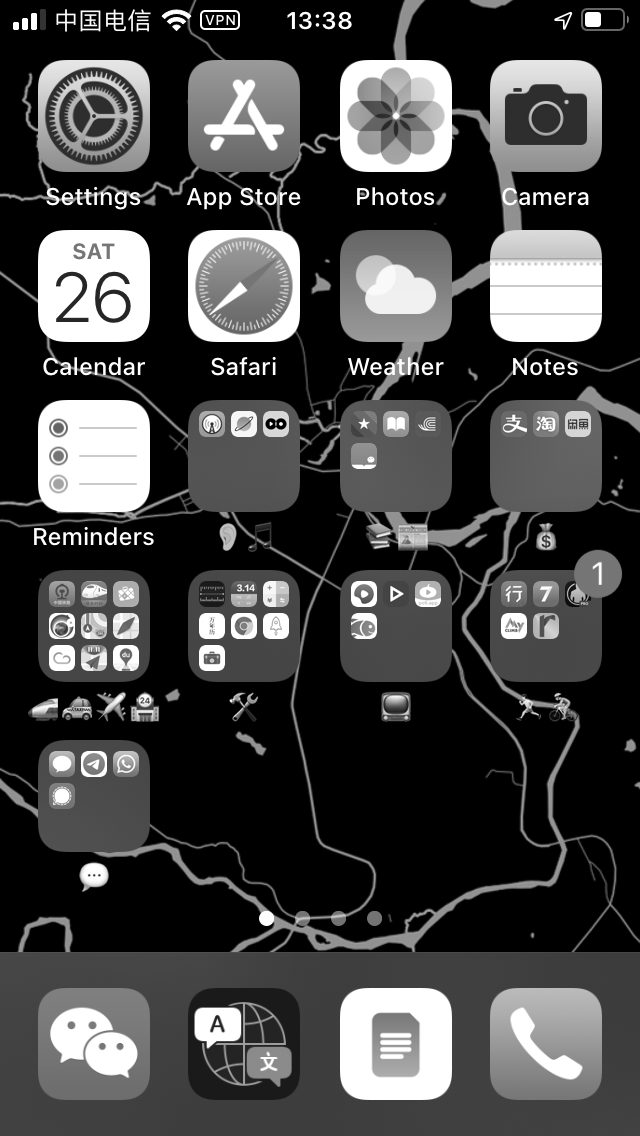Open the Notes app

click(545, 286)
